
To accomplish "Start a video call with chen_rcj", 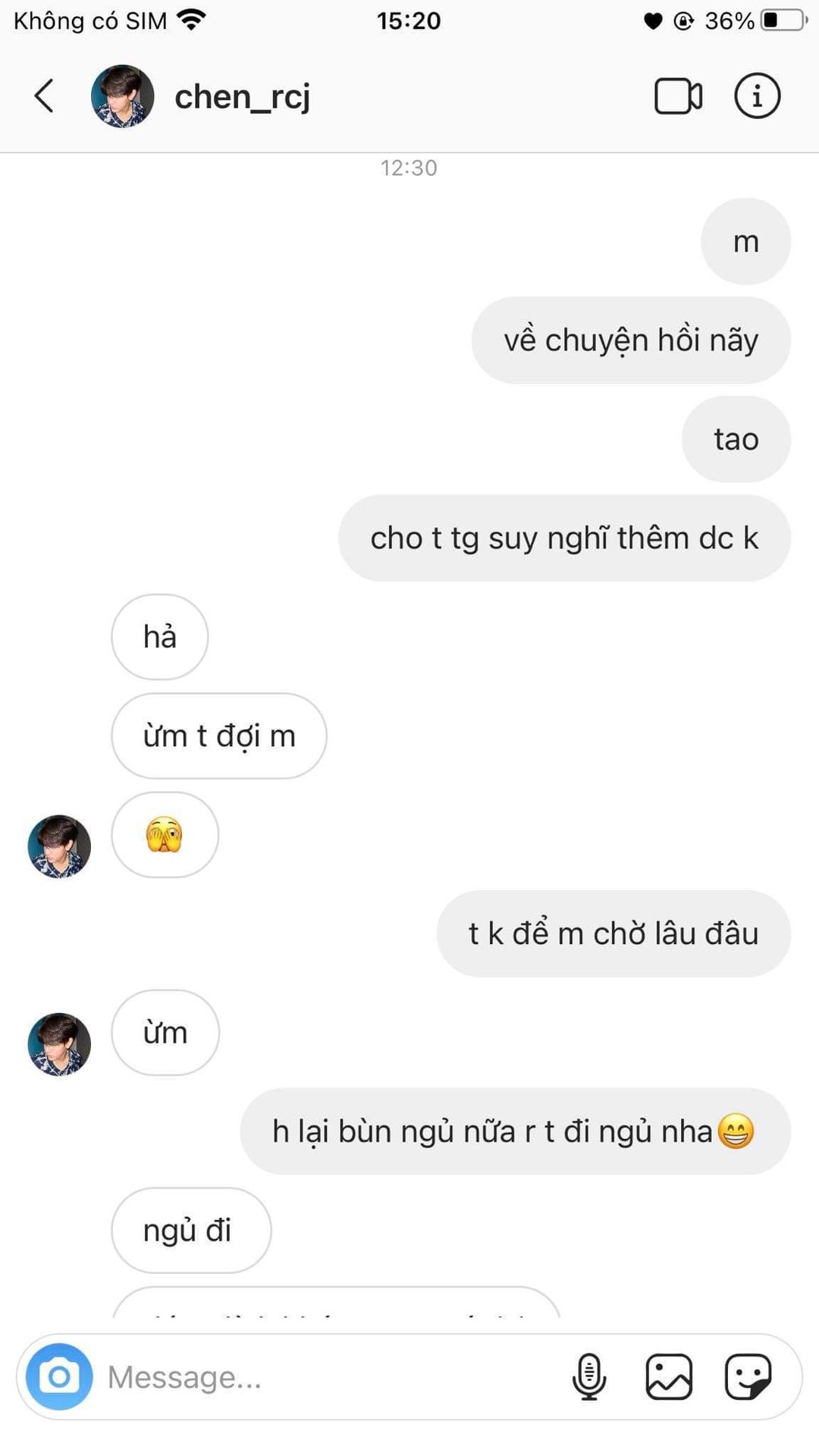I will click(x=678, y=96).
